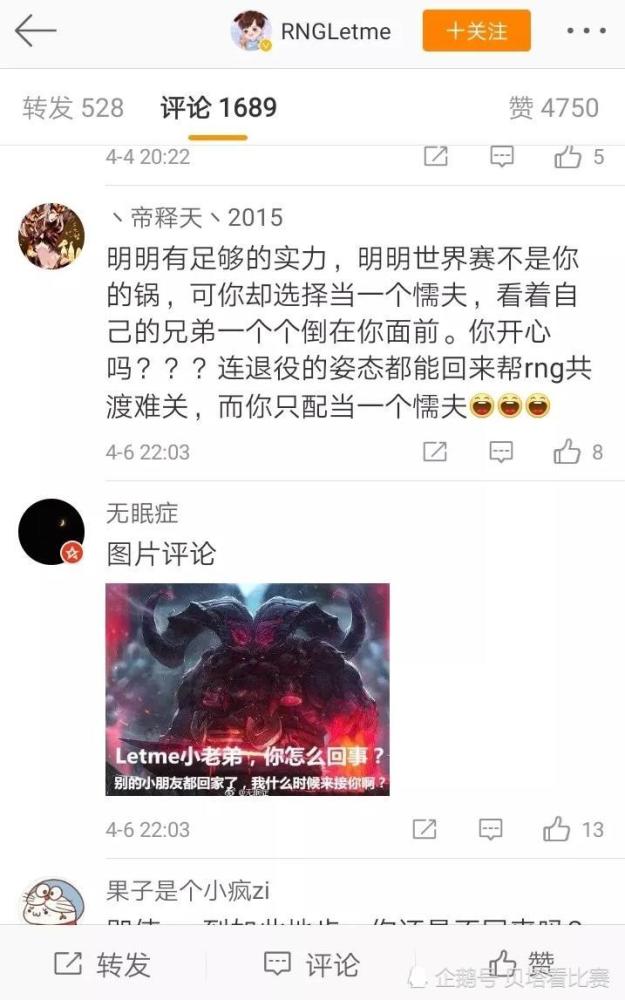This screenshot has width=625, height=1000.
Task: Like the comment dated 4-4 20:22
Action: [579, 156]
